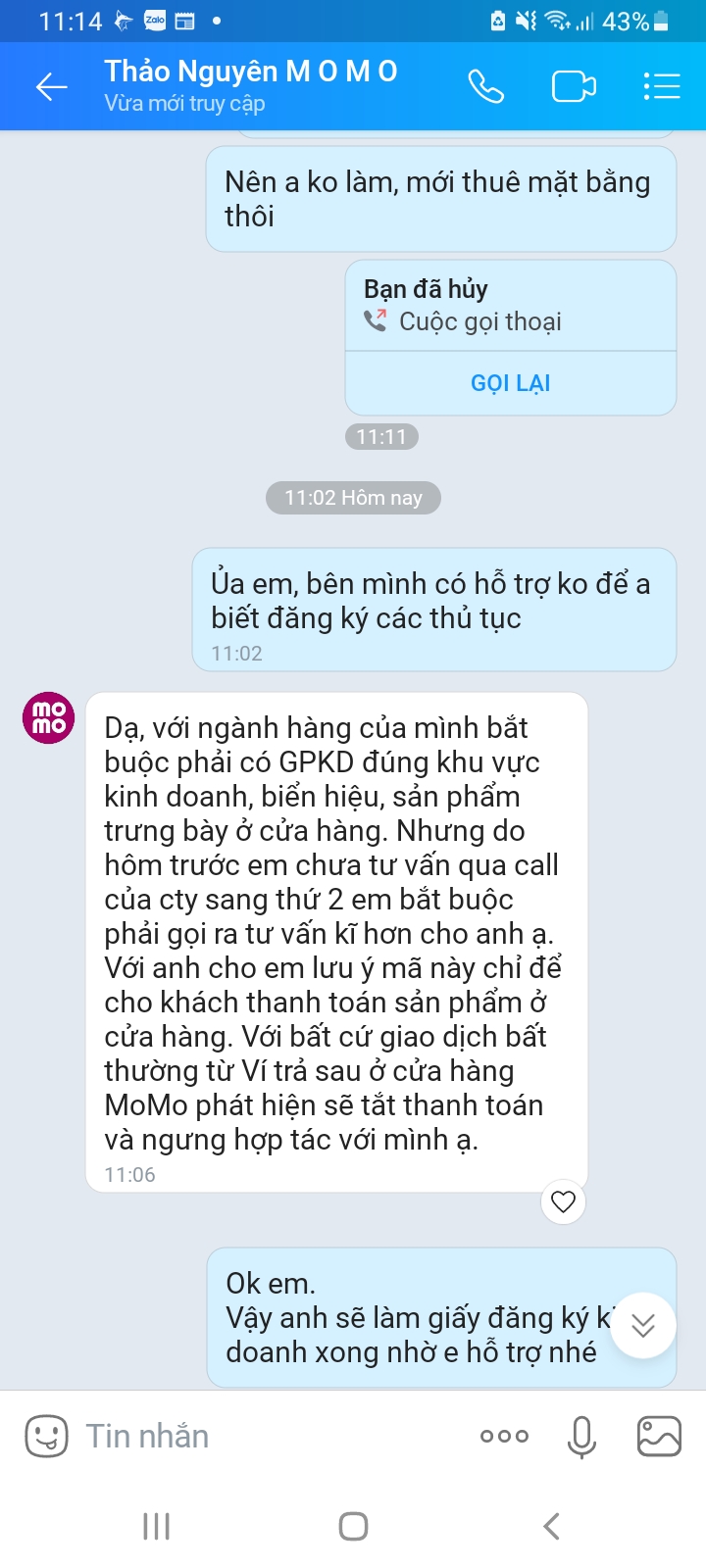Start a voice call with Thảo Nguyên
This screenshot has height=1568, width=706.
pyautogui.click(x=487, y=86)
